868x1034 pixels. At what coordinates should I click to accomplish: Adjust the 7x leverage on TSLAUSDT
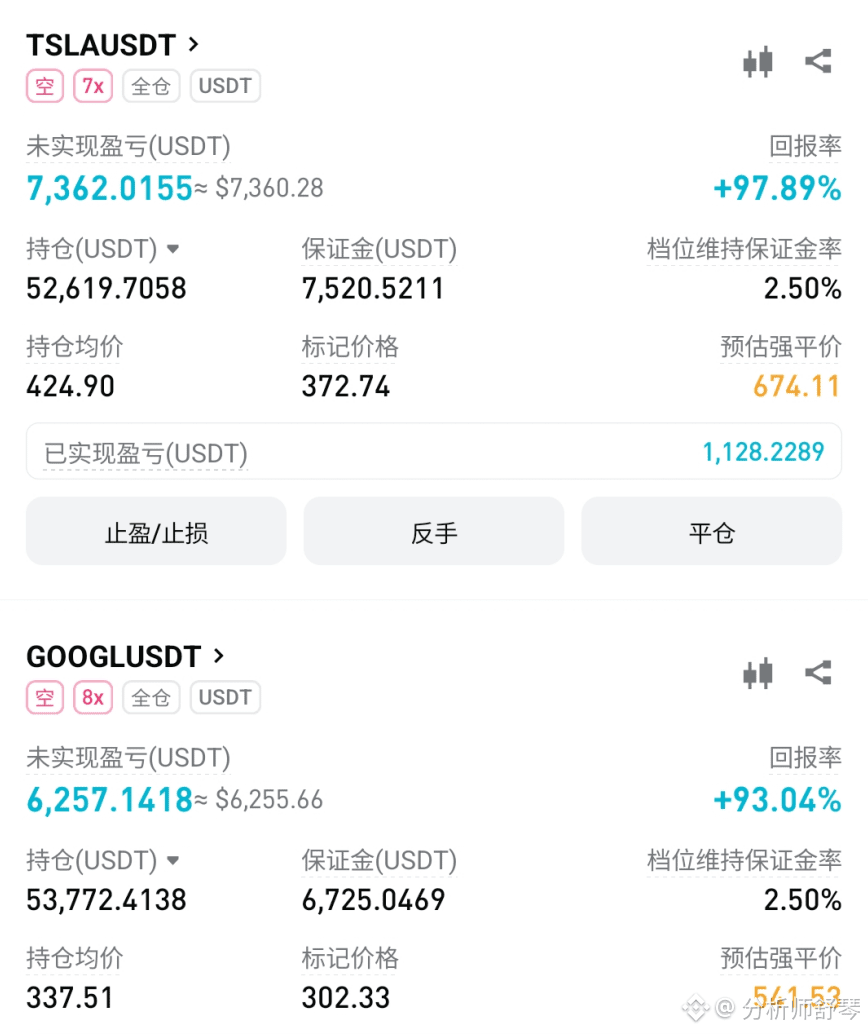(x=93, y=86)
